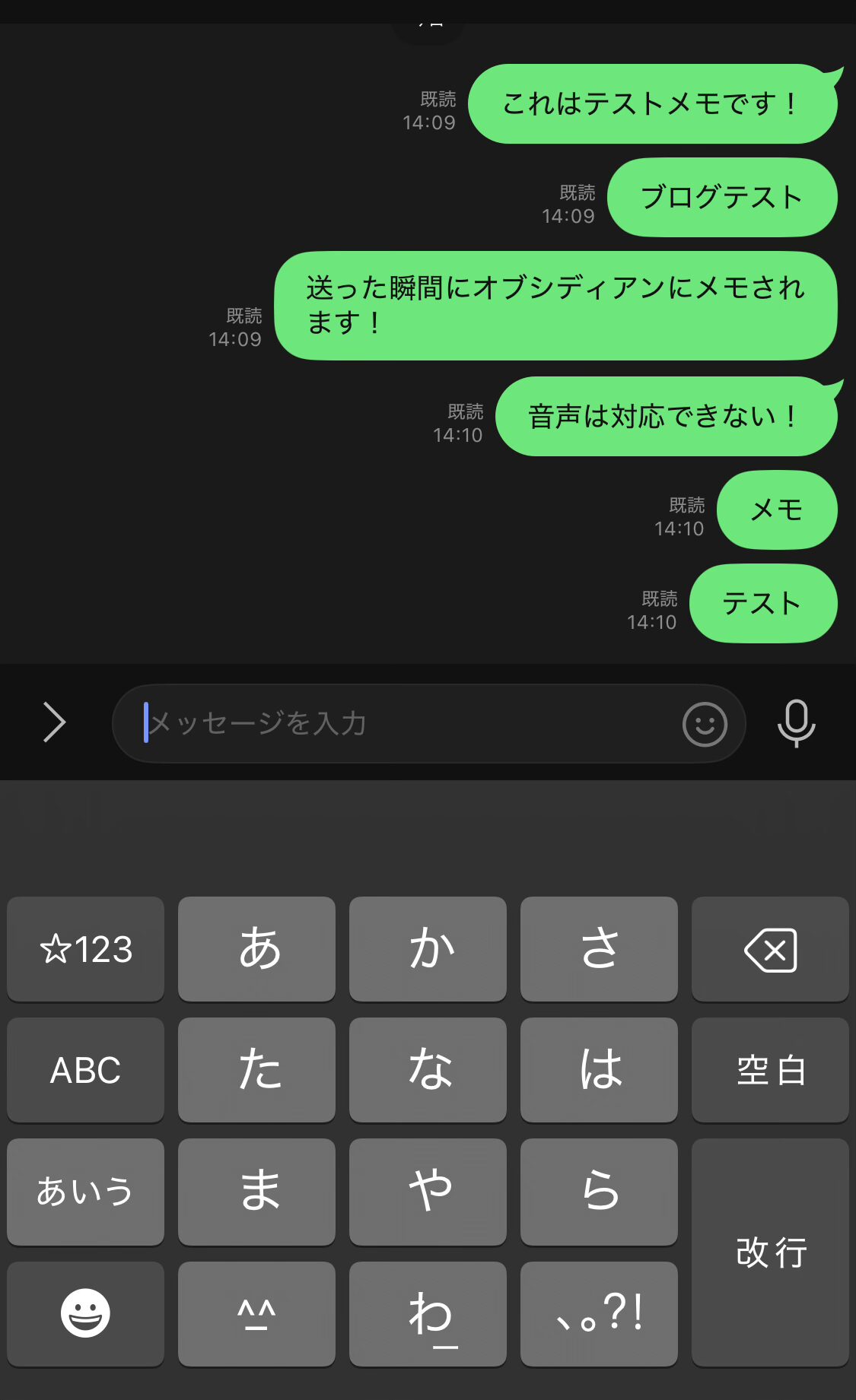This screenshot has width=856, height=1400.
Task: Select the message bubble saying テスト
Action: (763, 603)
